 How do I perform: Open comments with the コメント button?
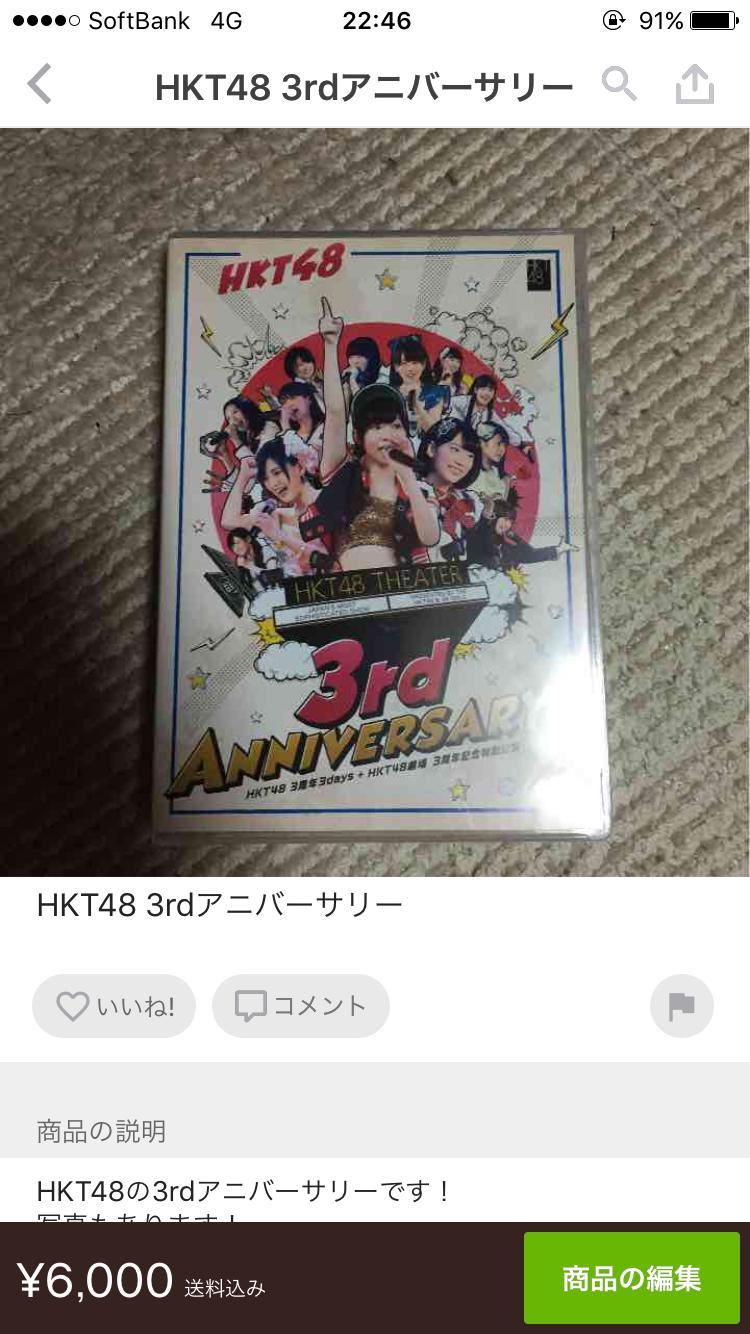(x=300, y=1005)
